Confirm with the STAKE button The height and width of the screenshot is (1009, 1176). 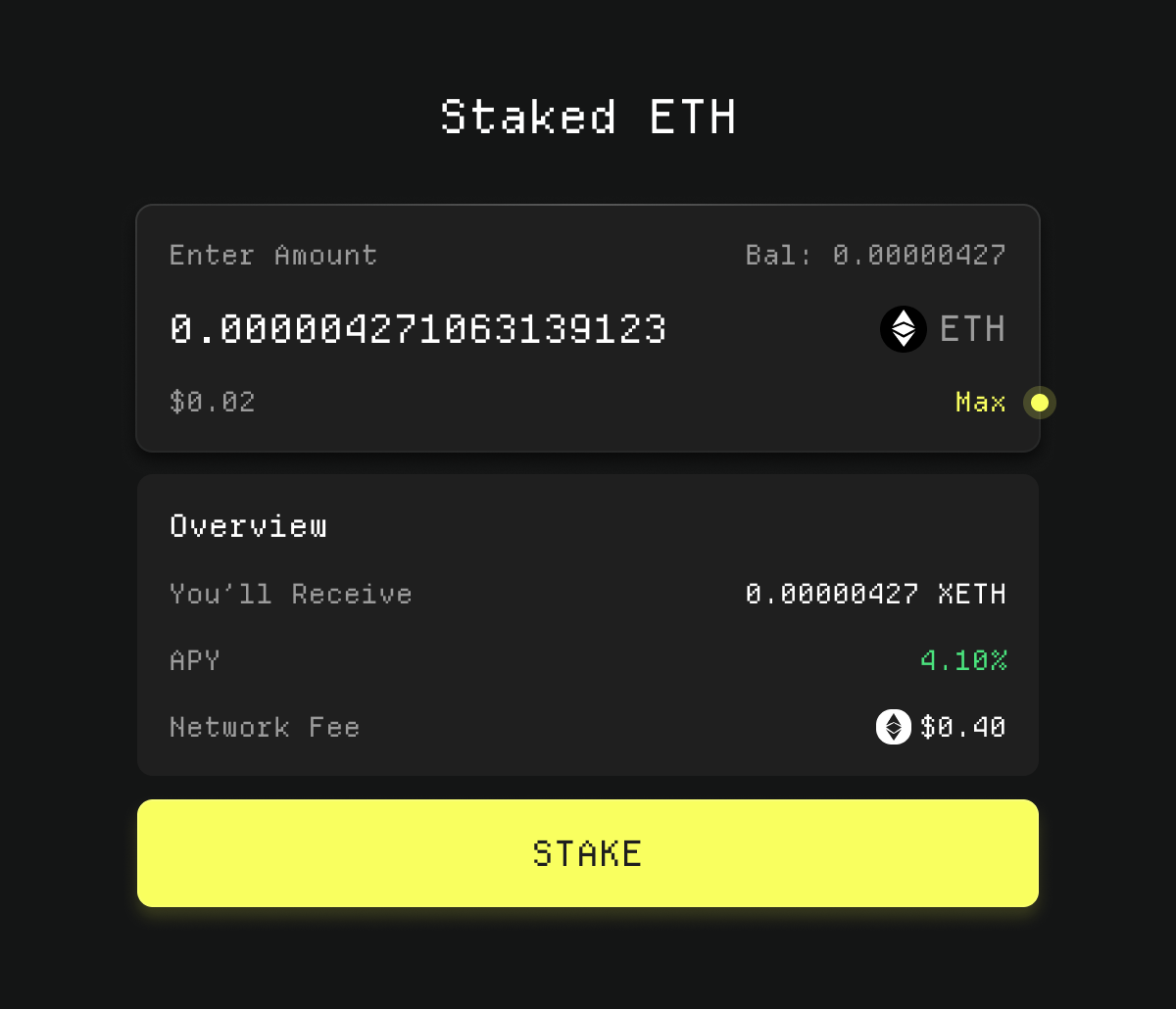pyautogui.click(x=588, y=853)
